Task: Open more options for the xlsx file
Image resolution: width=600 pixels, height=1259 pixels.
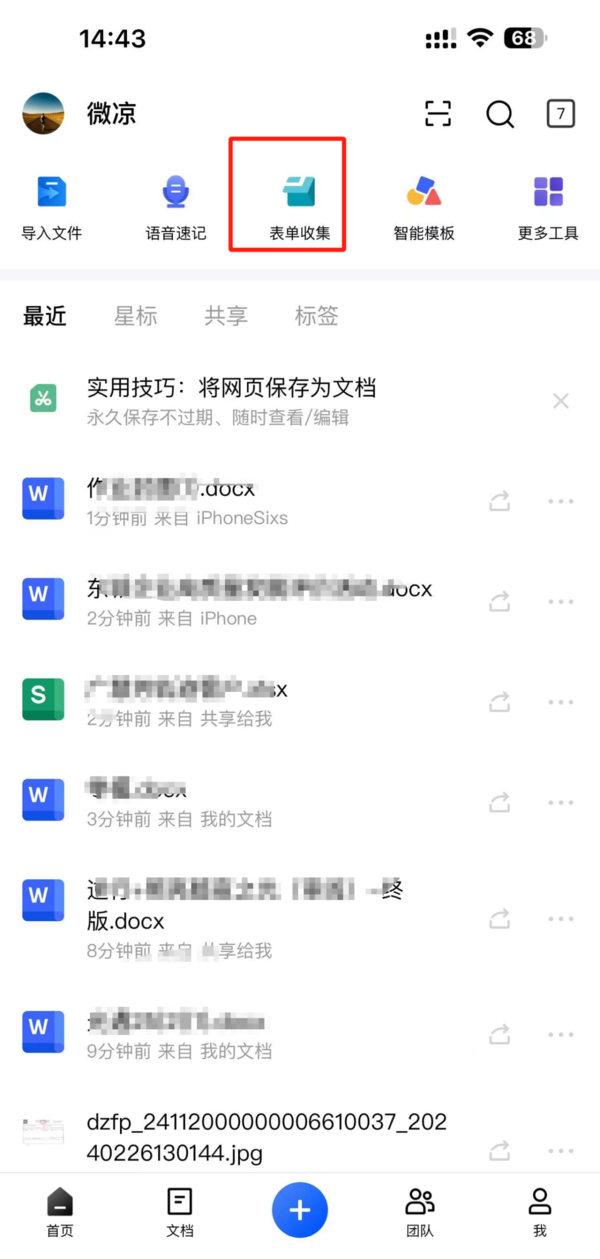Action: pos(561,701)
